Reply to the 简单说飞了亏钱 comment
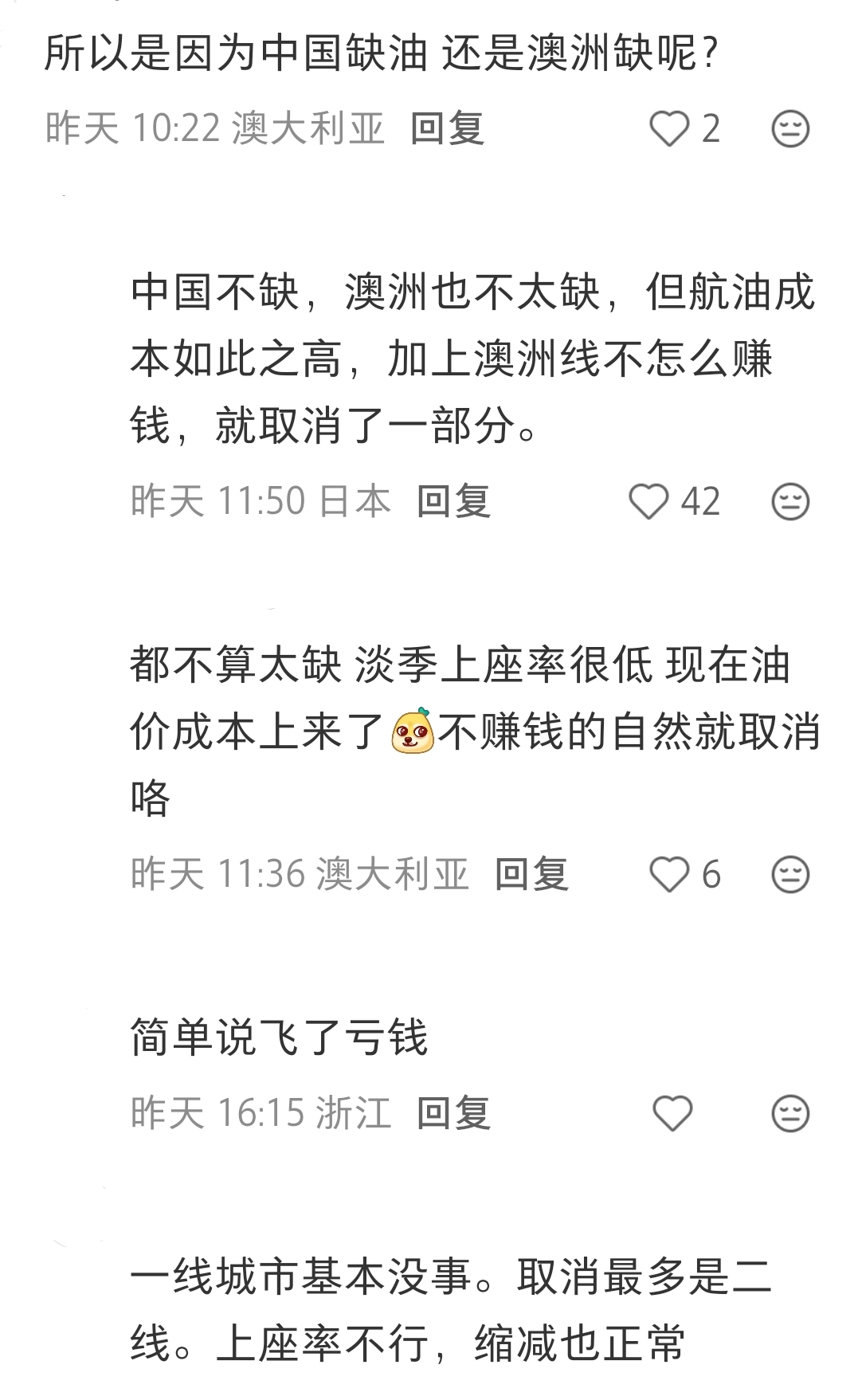Viewport: 858px width, 1400px height. (453, 1112)
